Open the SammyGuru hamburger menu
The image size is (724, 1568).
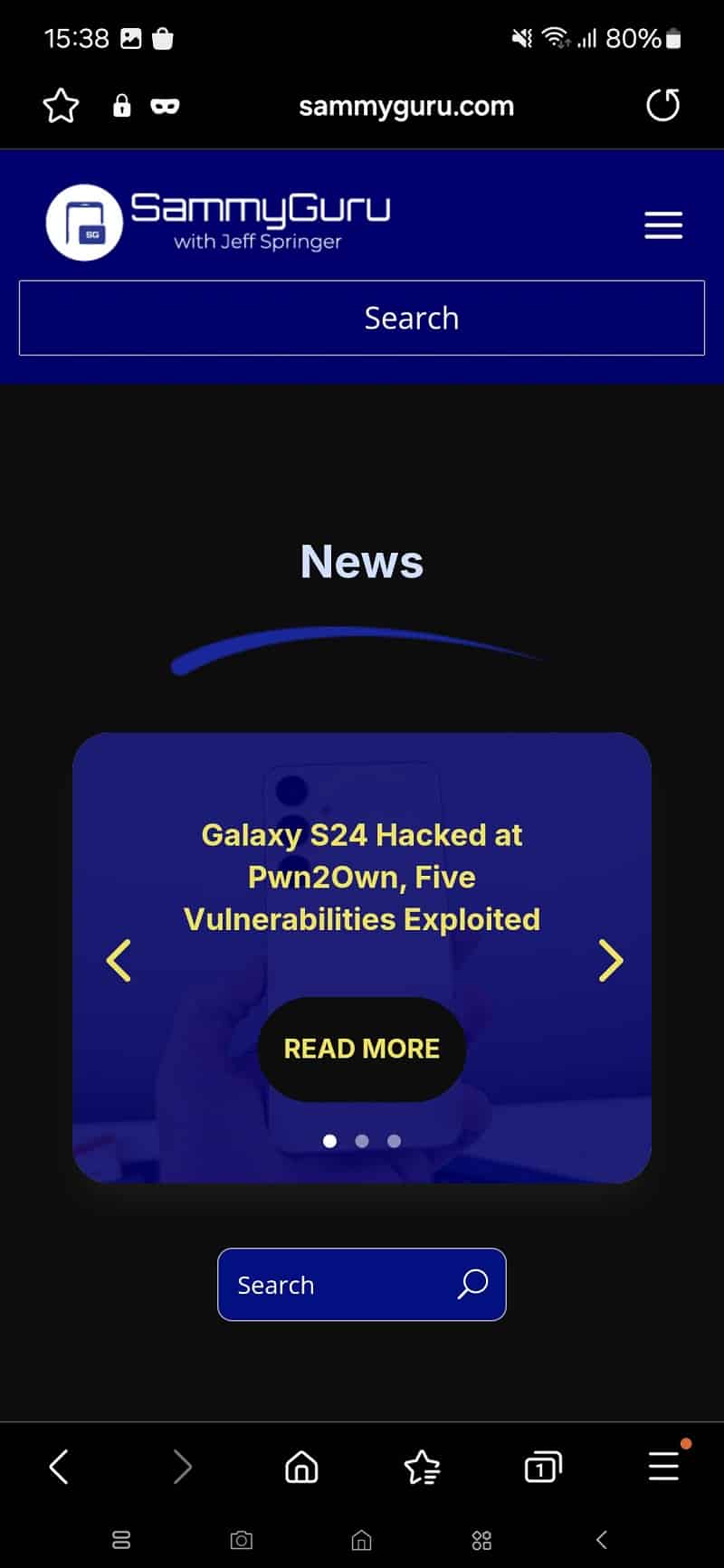click(663, 225)
